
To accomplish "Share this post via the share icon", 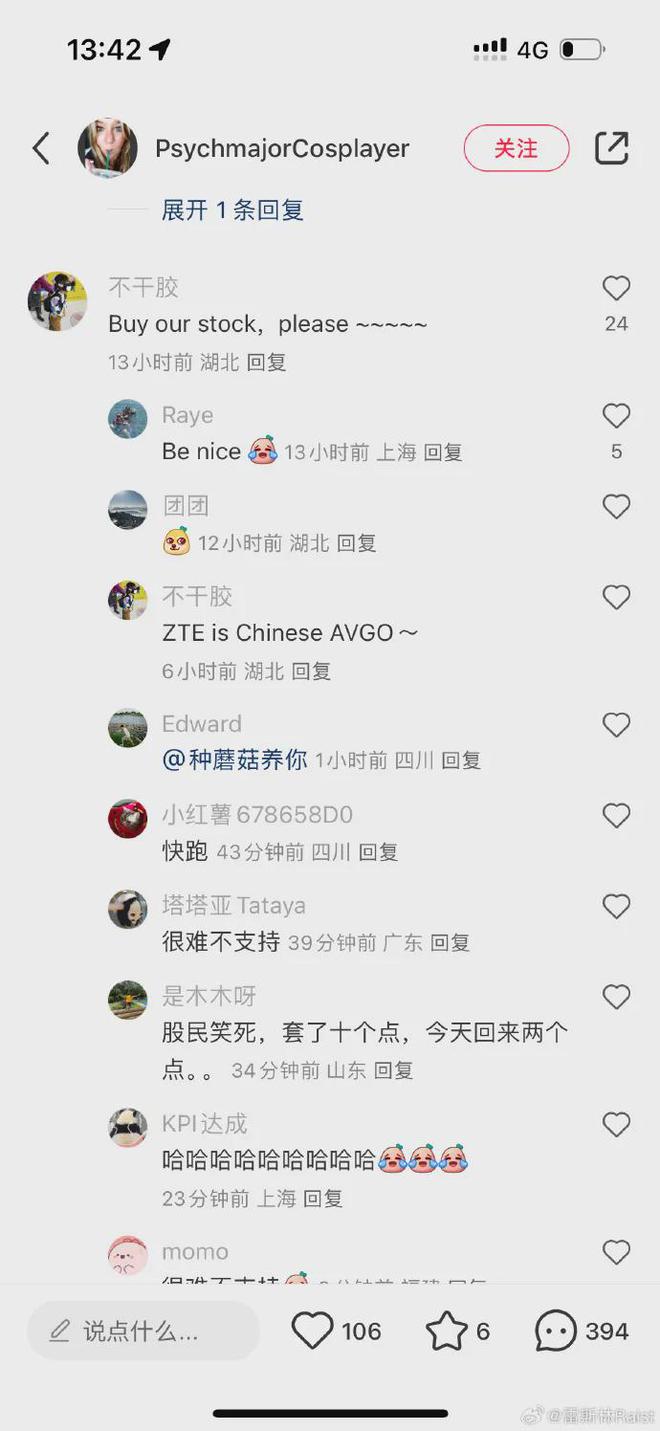I will 611,148.
